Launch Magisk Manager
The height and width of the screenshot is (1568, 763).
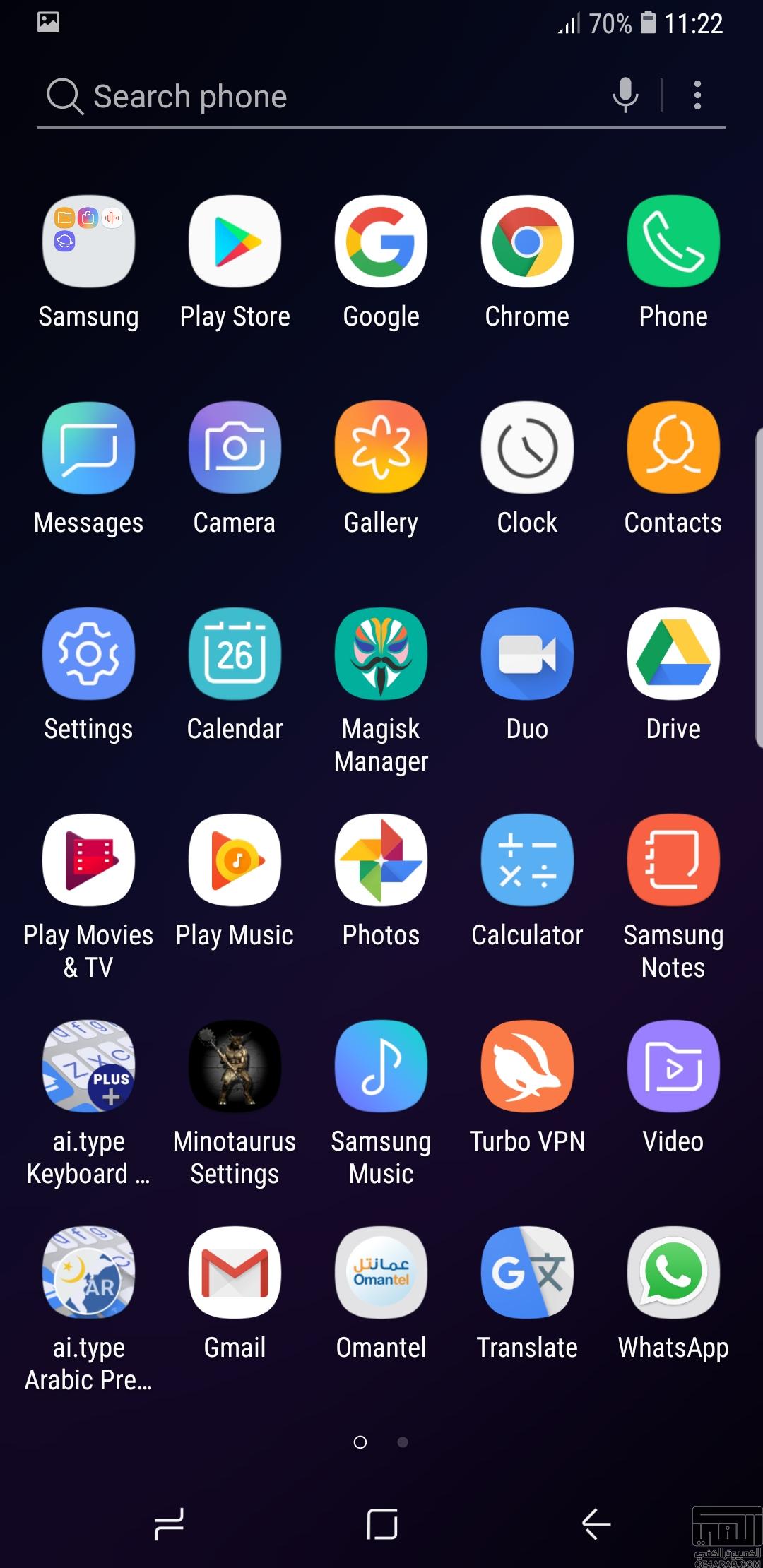[381, 654]
